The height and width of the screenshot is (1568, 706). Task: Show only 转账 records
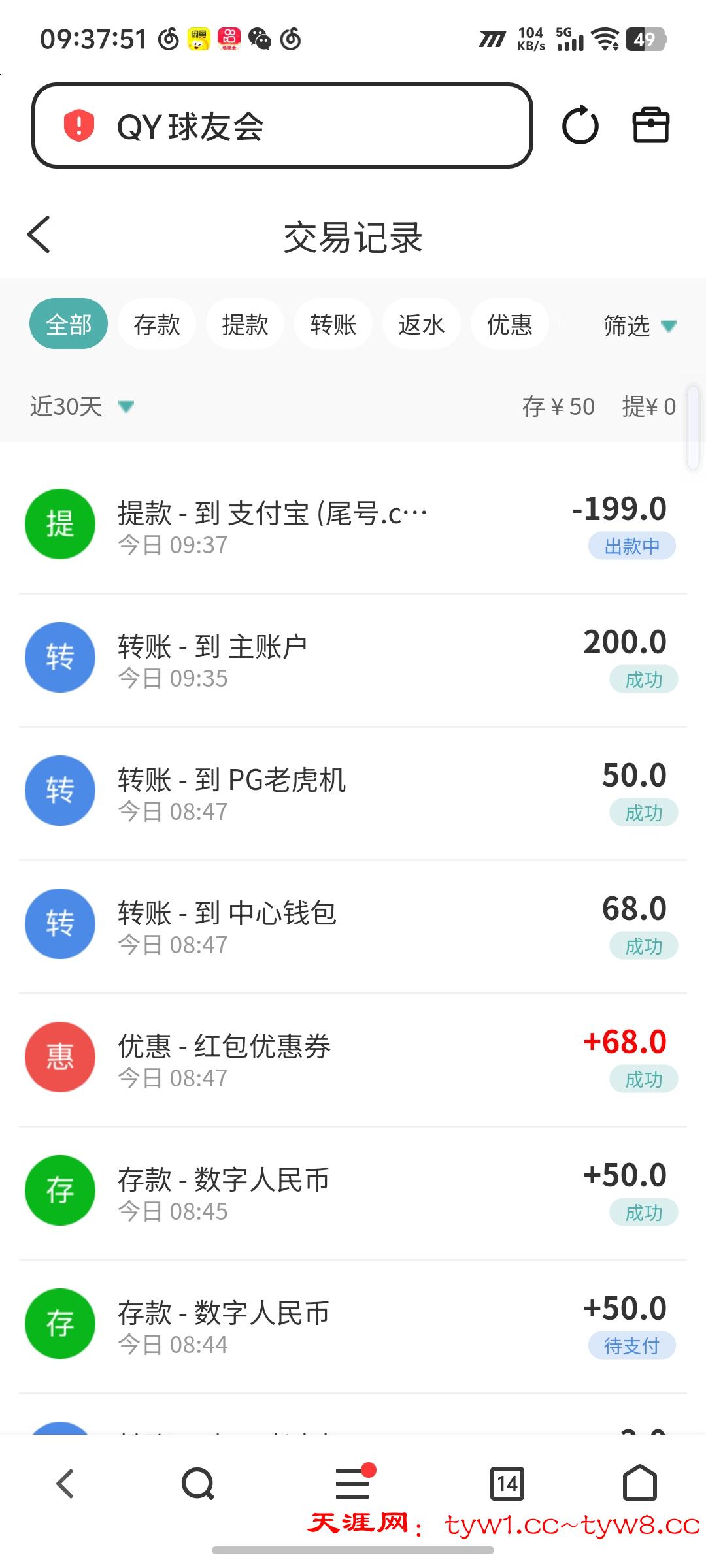tap(333, 324)
